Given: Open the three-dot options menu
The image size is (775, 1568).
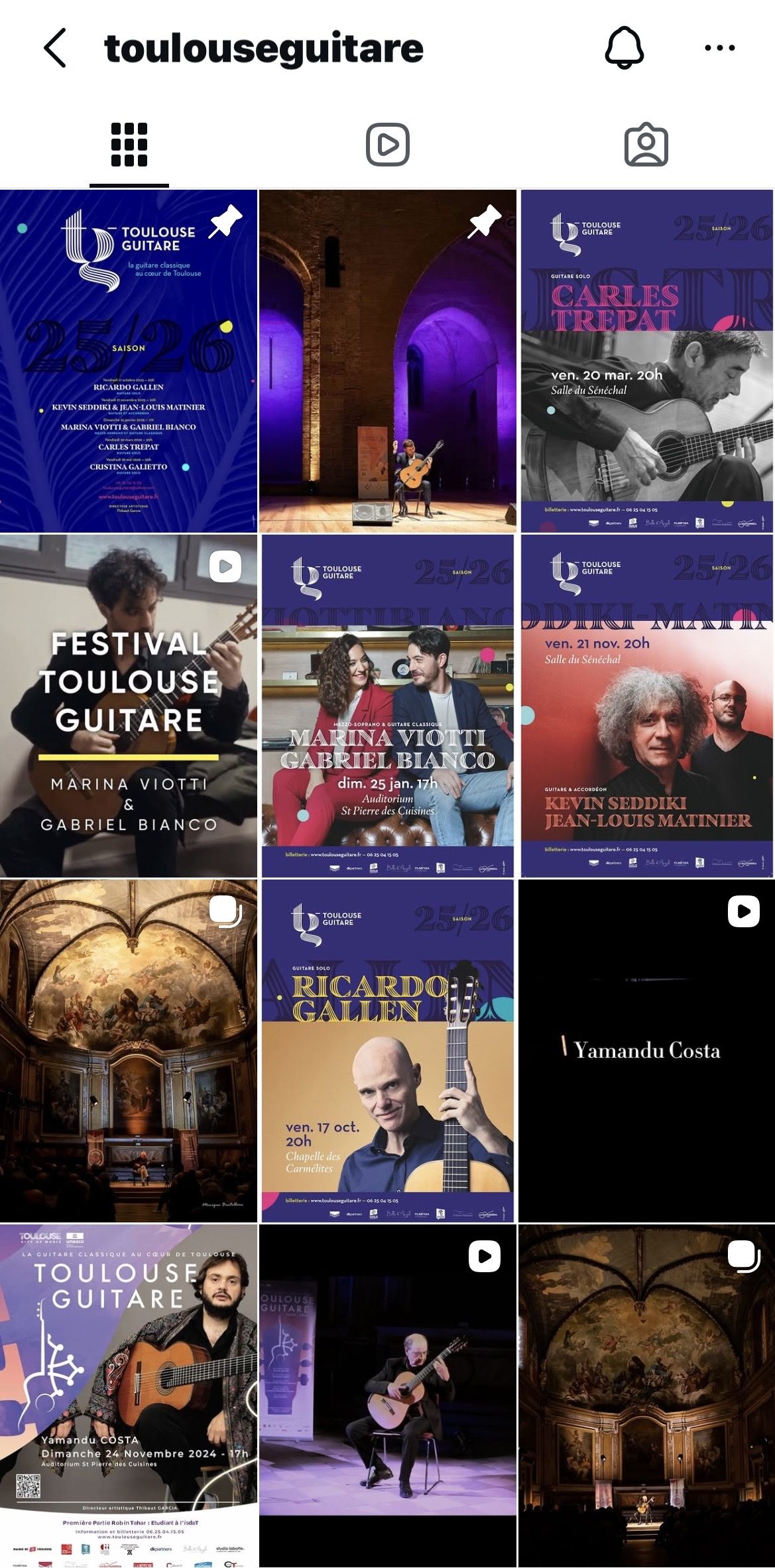Looking at the screenshot, I should (x=719, y=47).
